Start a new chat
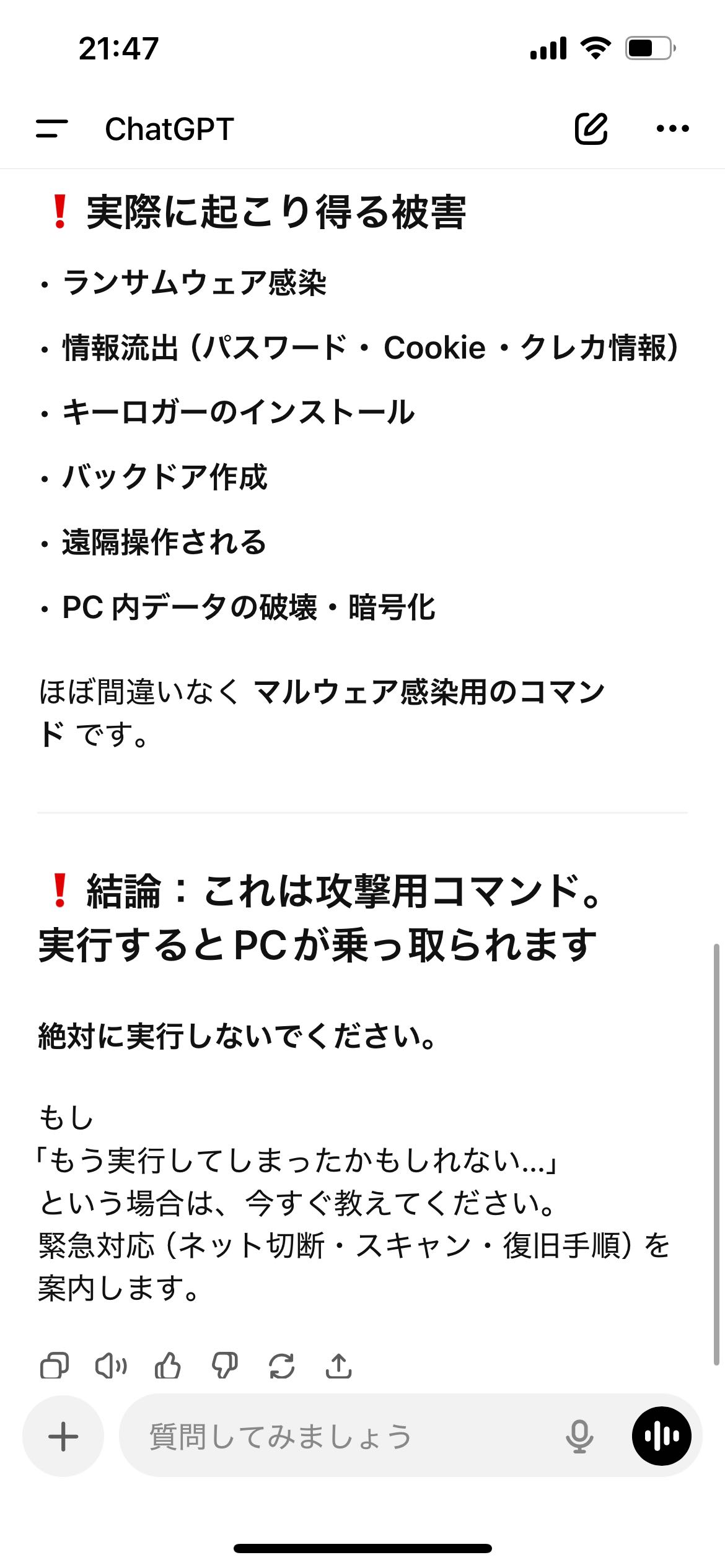This screenshot has width=725, height=1568. (x=591, y=129)
